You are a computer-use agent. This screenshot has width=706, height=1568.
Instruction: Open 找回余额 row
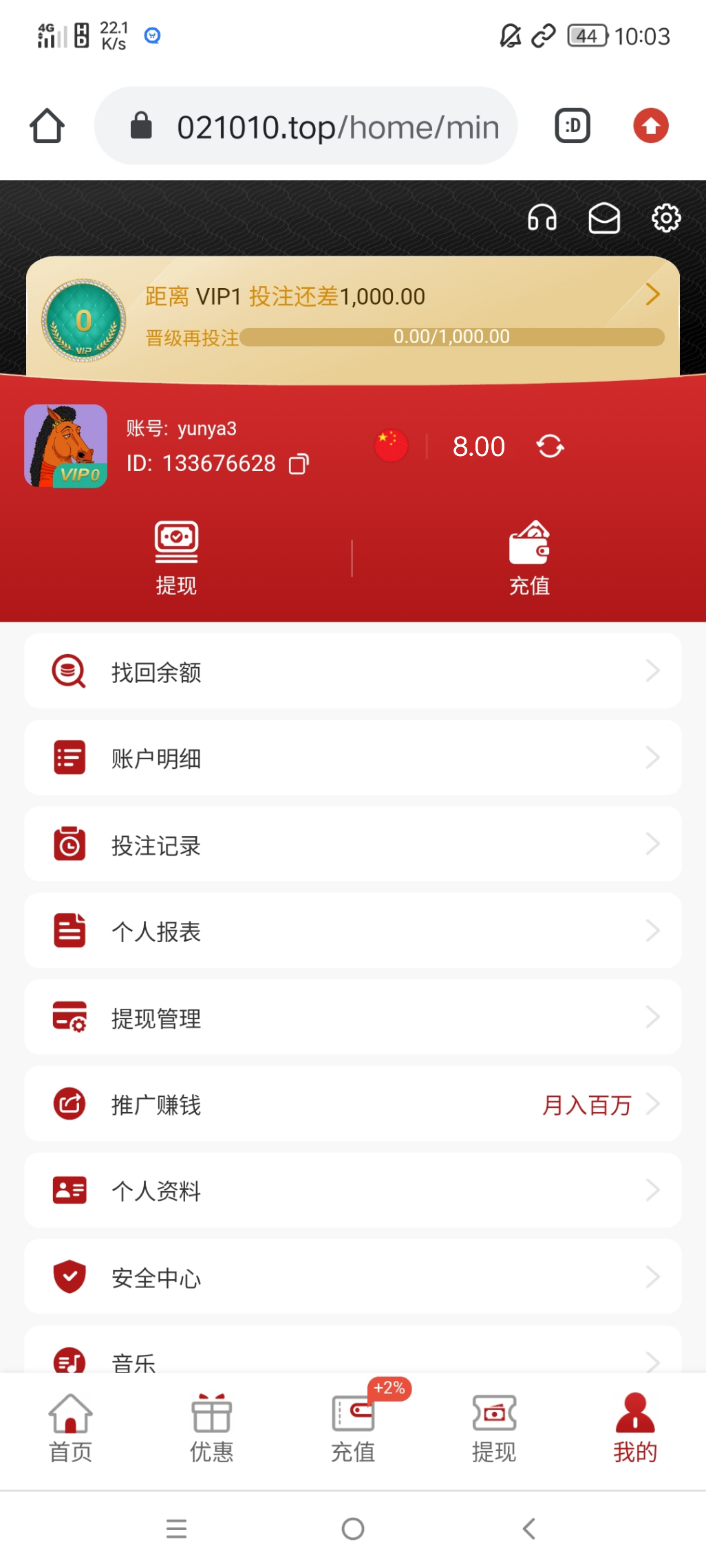pyautogui.click(x=352, y=671)
